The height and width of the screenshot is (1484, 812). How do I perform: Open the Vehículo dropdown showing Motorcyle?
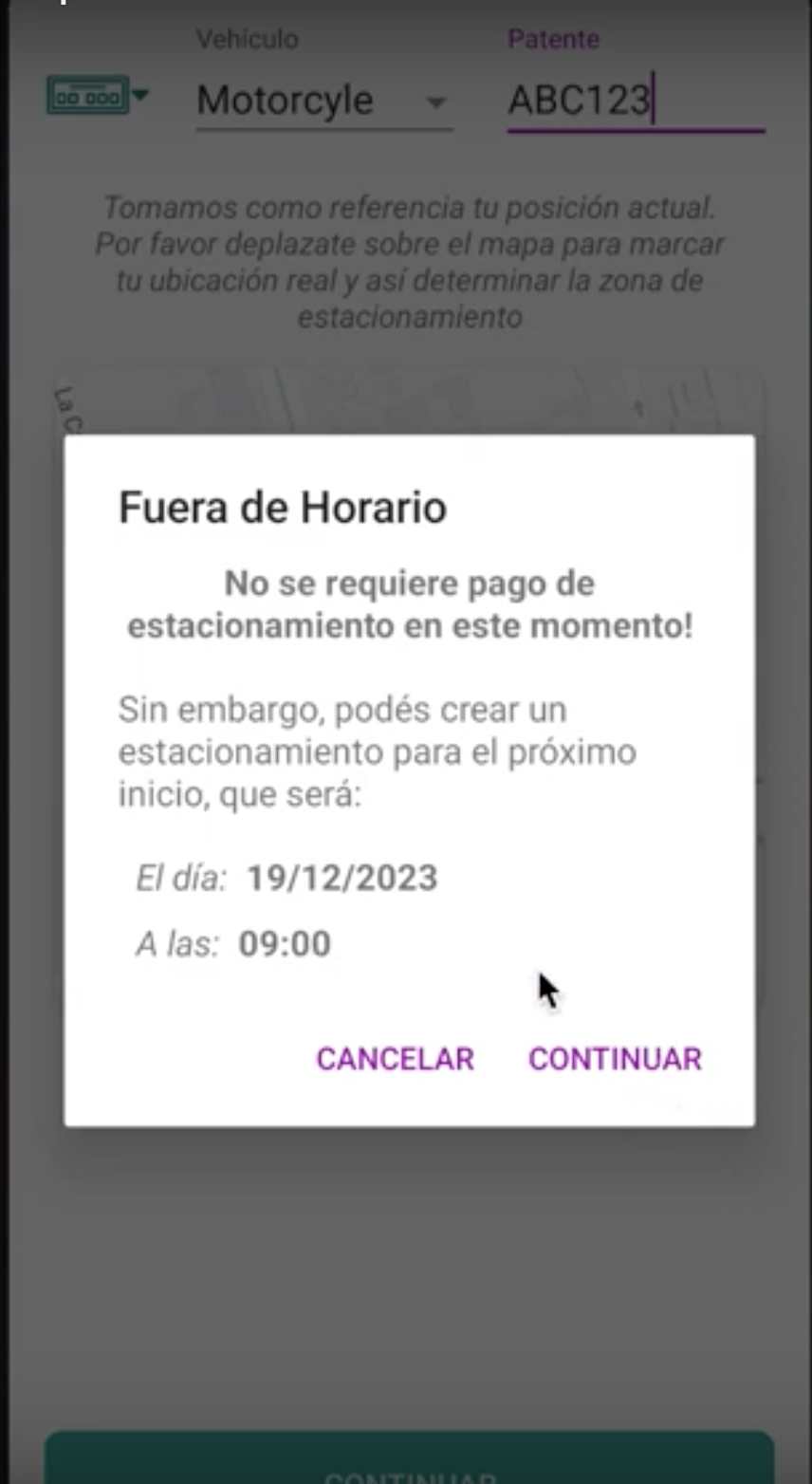[x=323, y=101]
